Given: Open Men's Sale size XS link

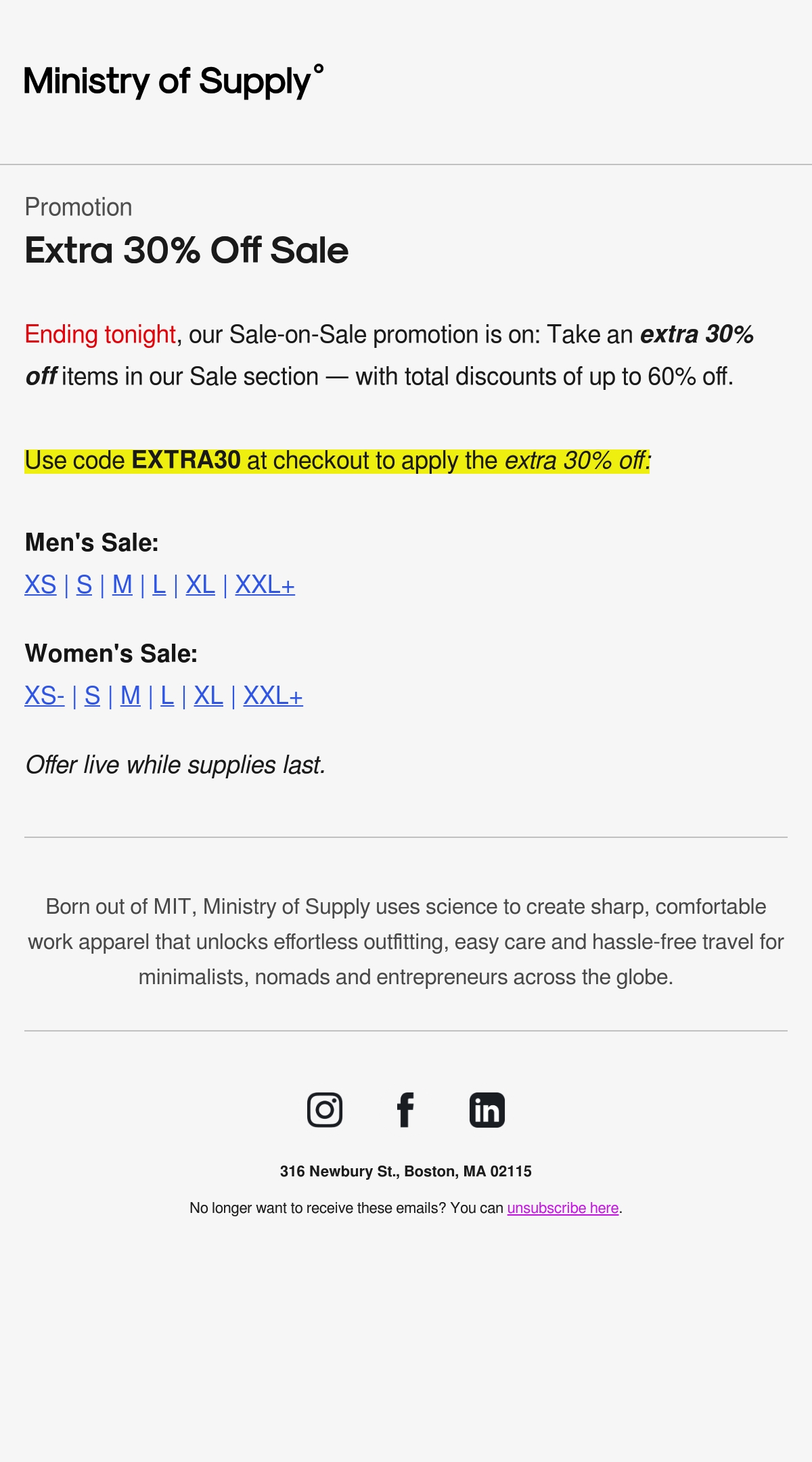Looking at the screenshot, I should coord(41,585).
